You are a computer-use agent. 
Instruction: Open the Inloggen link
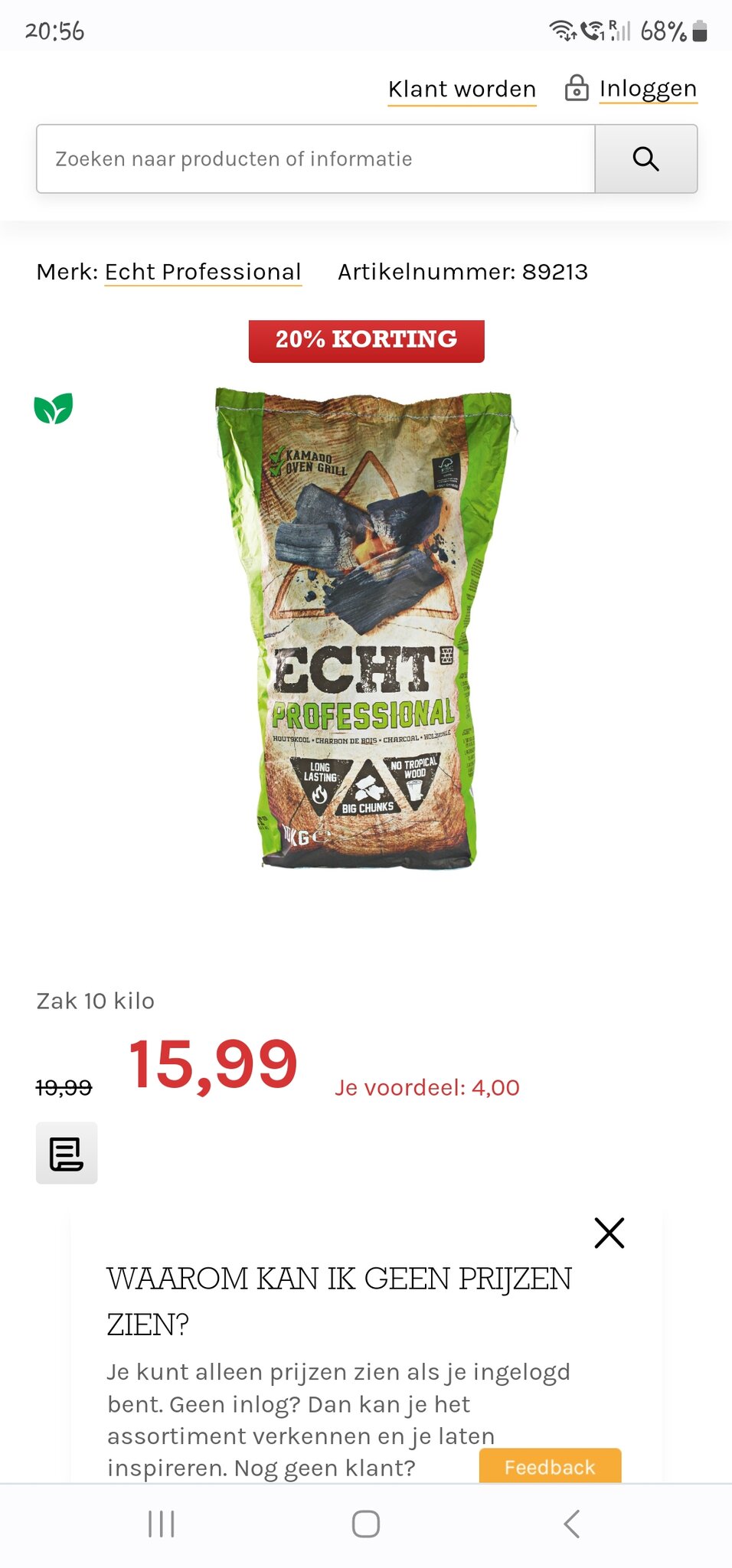pyautogui.click(x=647, y=89)
